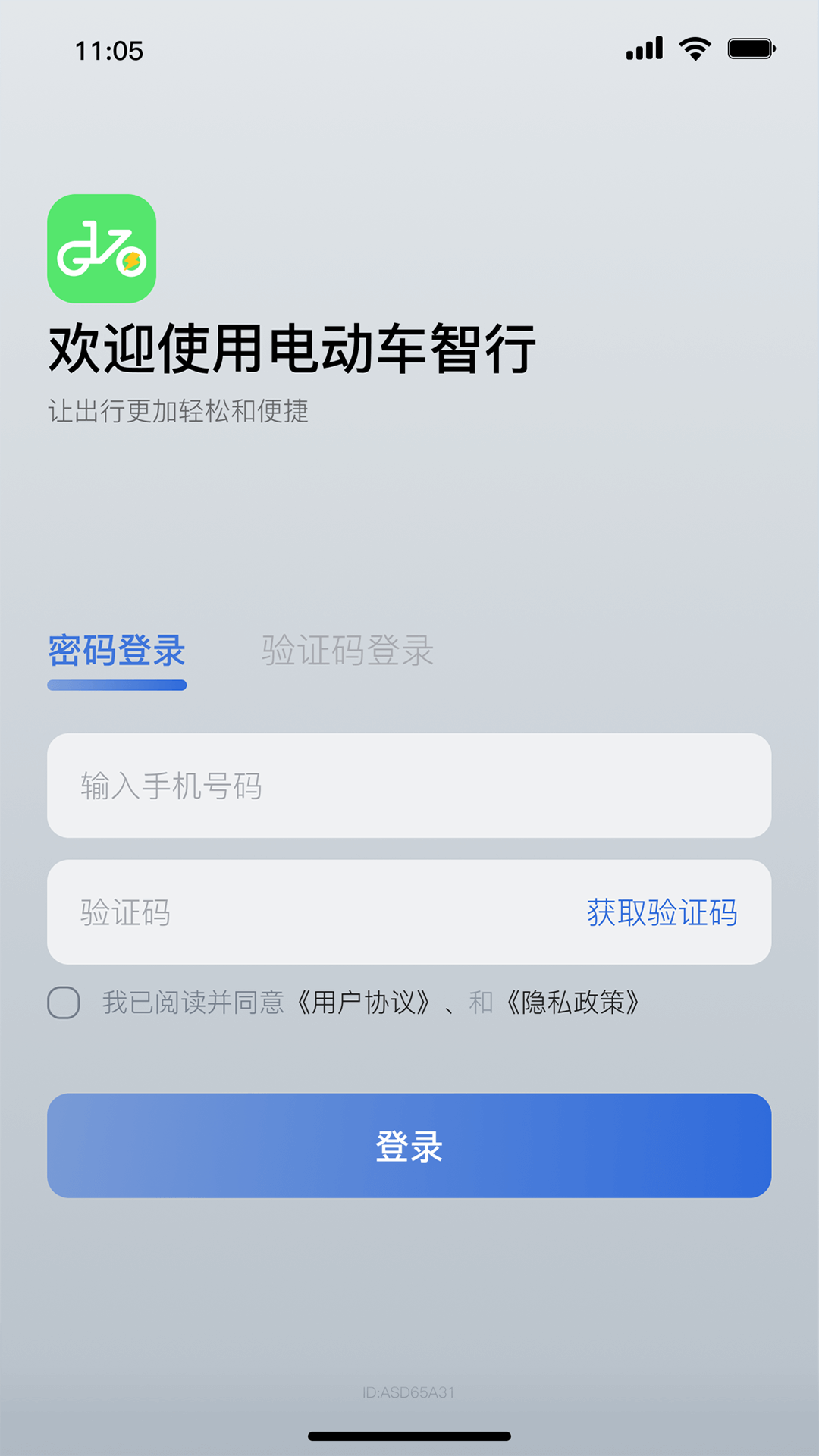Click 获取验证码 to request code
Image resolution: width=819 pixels, height=1456 pixels.
(x=661, y=915)
